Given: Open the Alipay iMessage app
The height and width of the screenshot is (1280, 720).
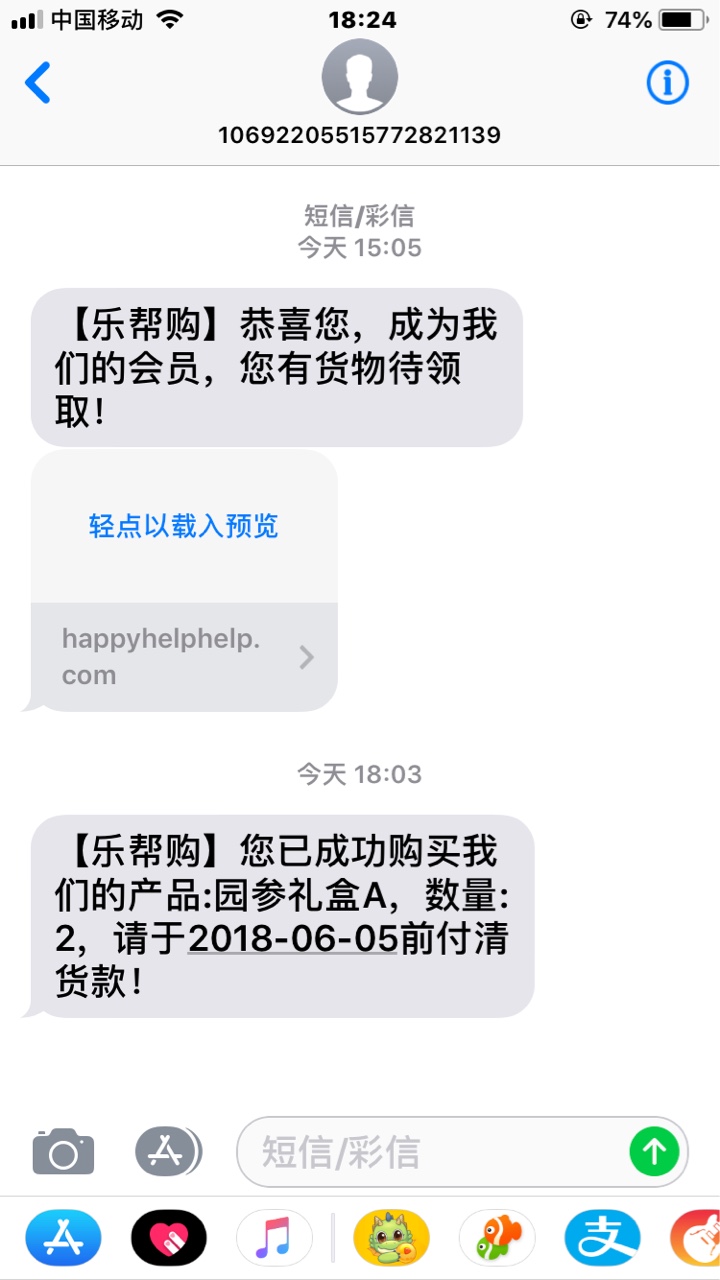Looking at the screenshot, I should click(x=602, y=1238).
